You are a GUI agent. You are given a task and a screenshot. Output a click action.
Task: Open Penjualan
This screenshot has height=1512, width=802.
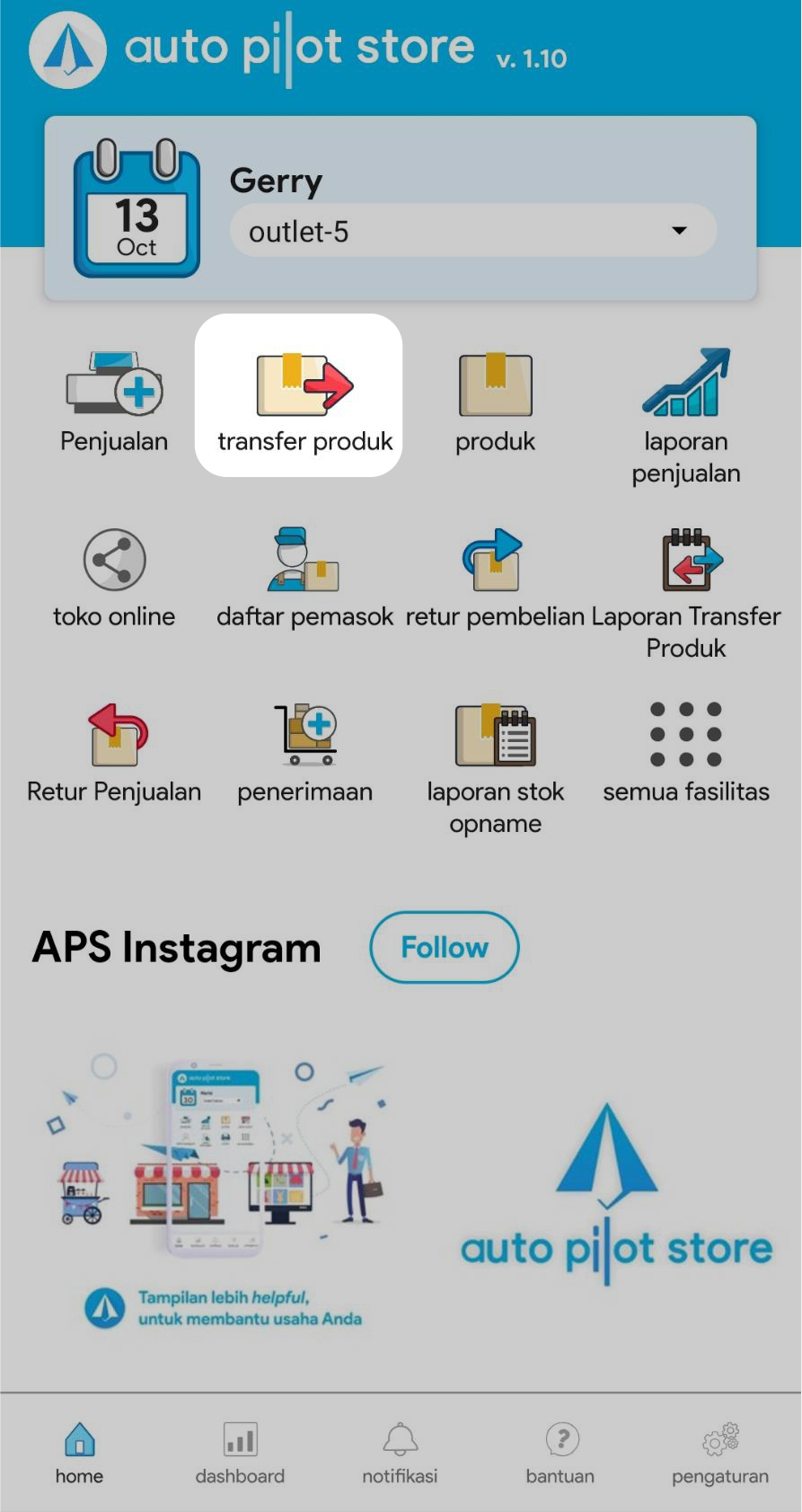pos(114,402)
